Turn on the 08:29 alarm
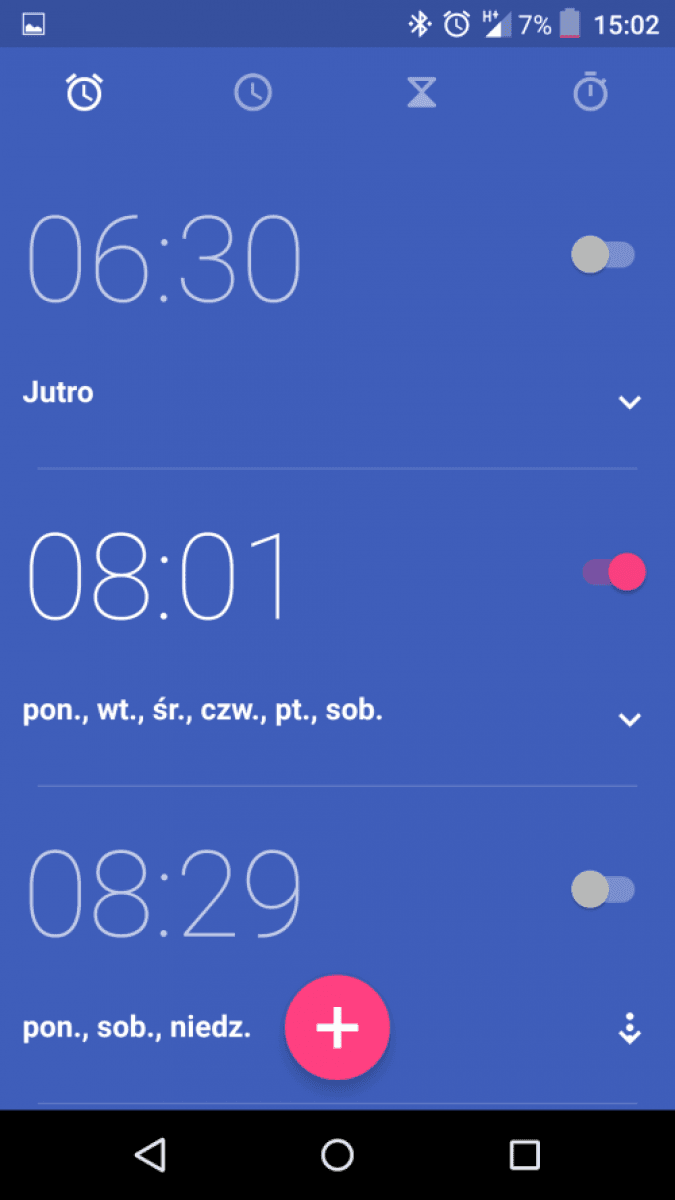Image resolution: width=675 pixels, height=1200 pixels. point(603,889)
